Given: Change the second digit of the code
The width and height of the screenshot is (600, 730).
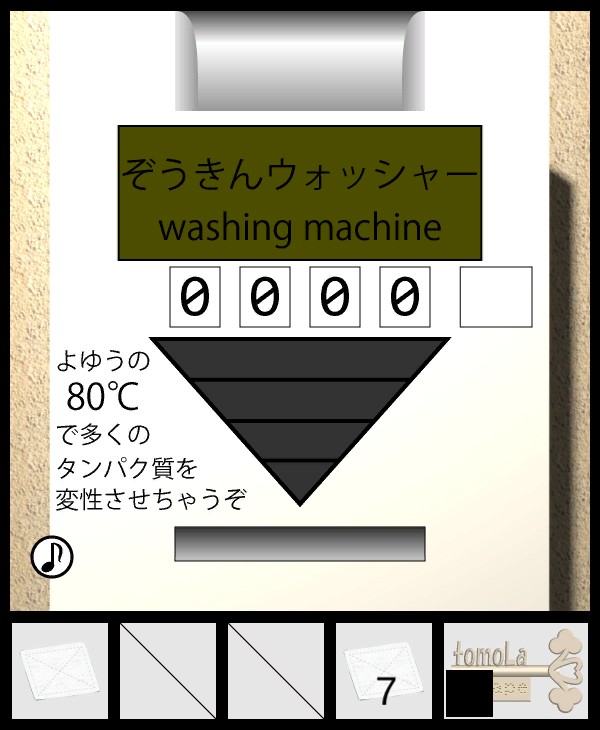Looking at the screenshot, I should click(x=265, y=296).
